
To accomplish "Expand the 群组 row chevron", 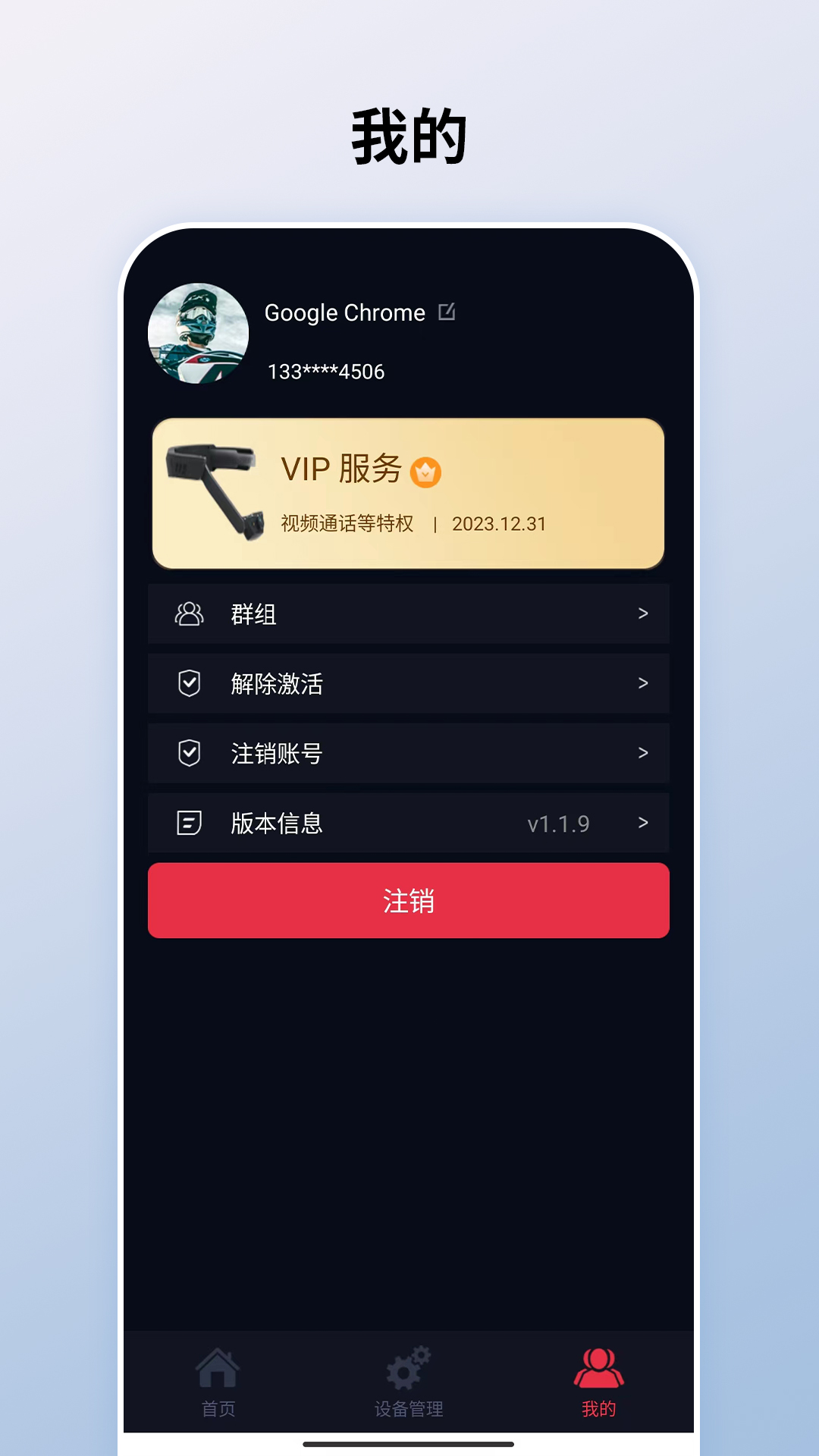I will [x=642, y=614].
